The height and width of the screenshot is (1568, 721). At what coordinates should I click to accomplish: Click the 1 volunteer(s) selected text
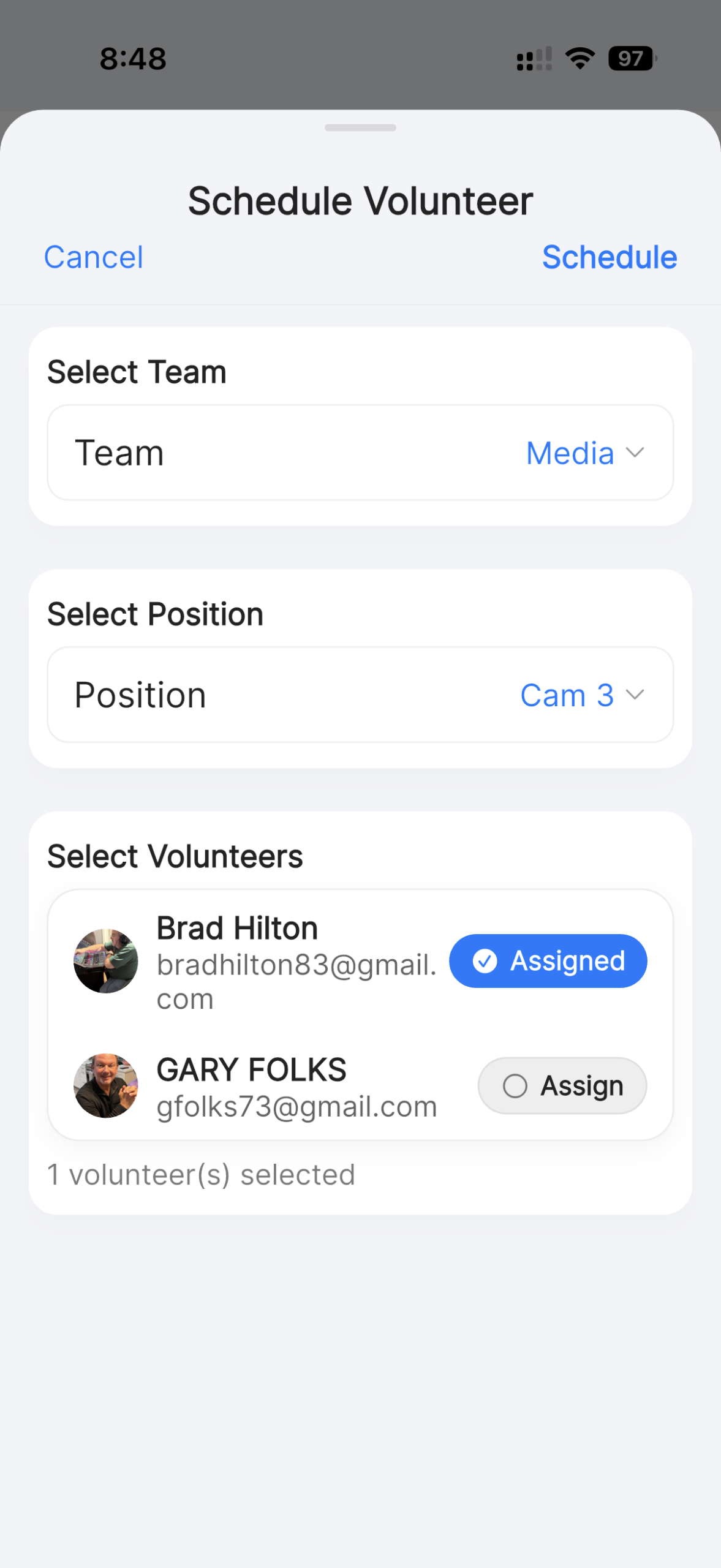pos(201,1174)
